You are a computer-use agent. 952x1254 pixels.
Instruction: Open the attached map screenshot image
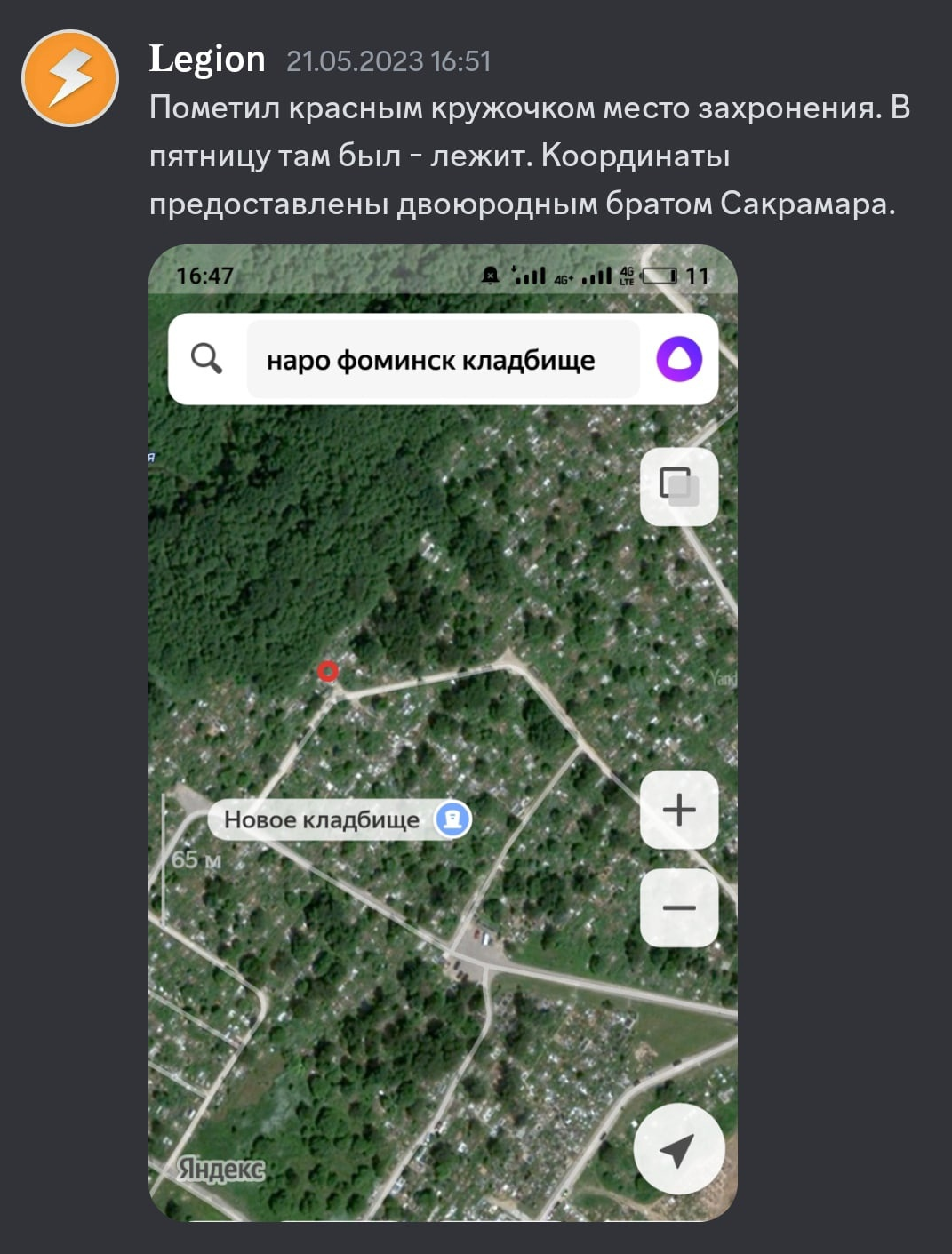tap(443, 732)
